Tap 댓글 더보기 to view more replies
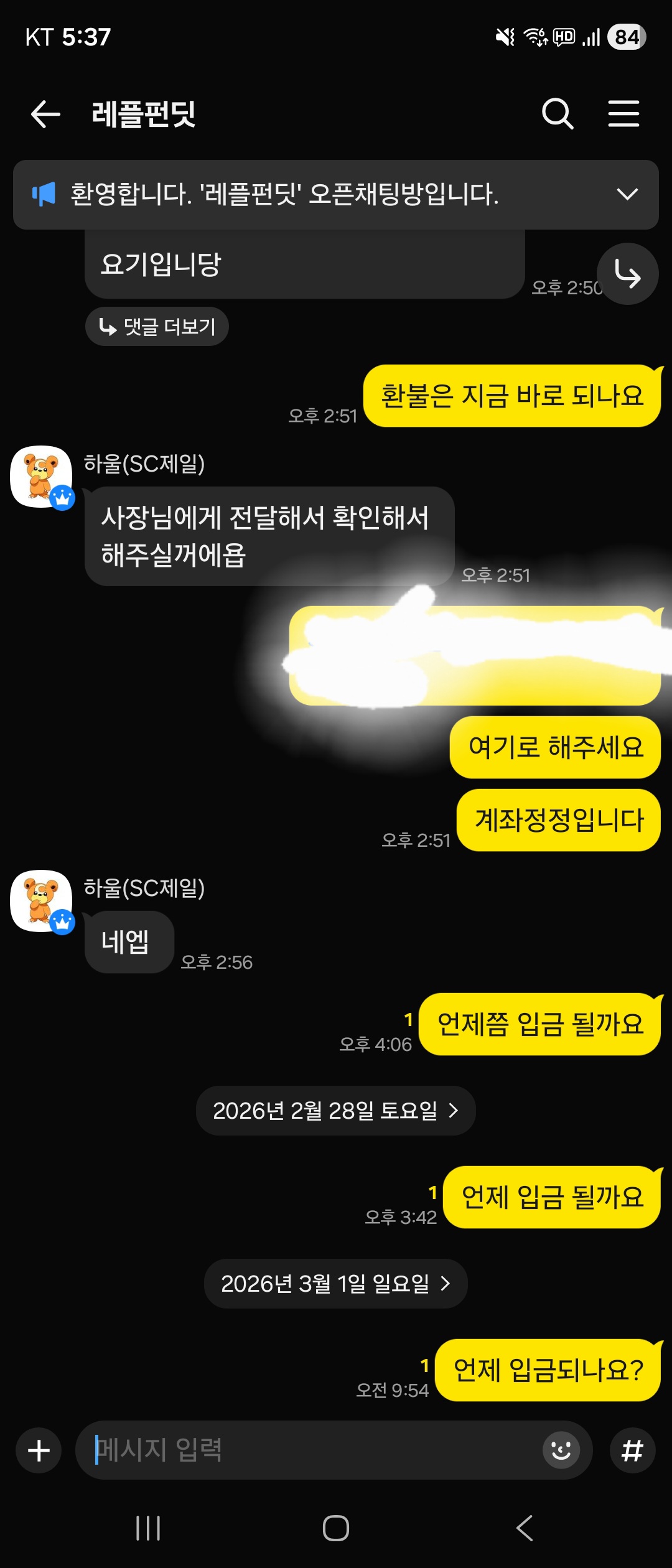 (157, 327)
